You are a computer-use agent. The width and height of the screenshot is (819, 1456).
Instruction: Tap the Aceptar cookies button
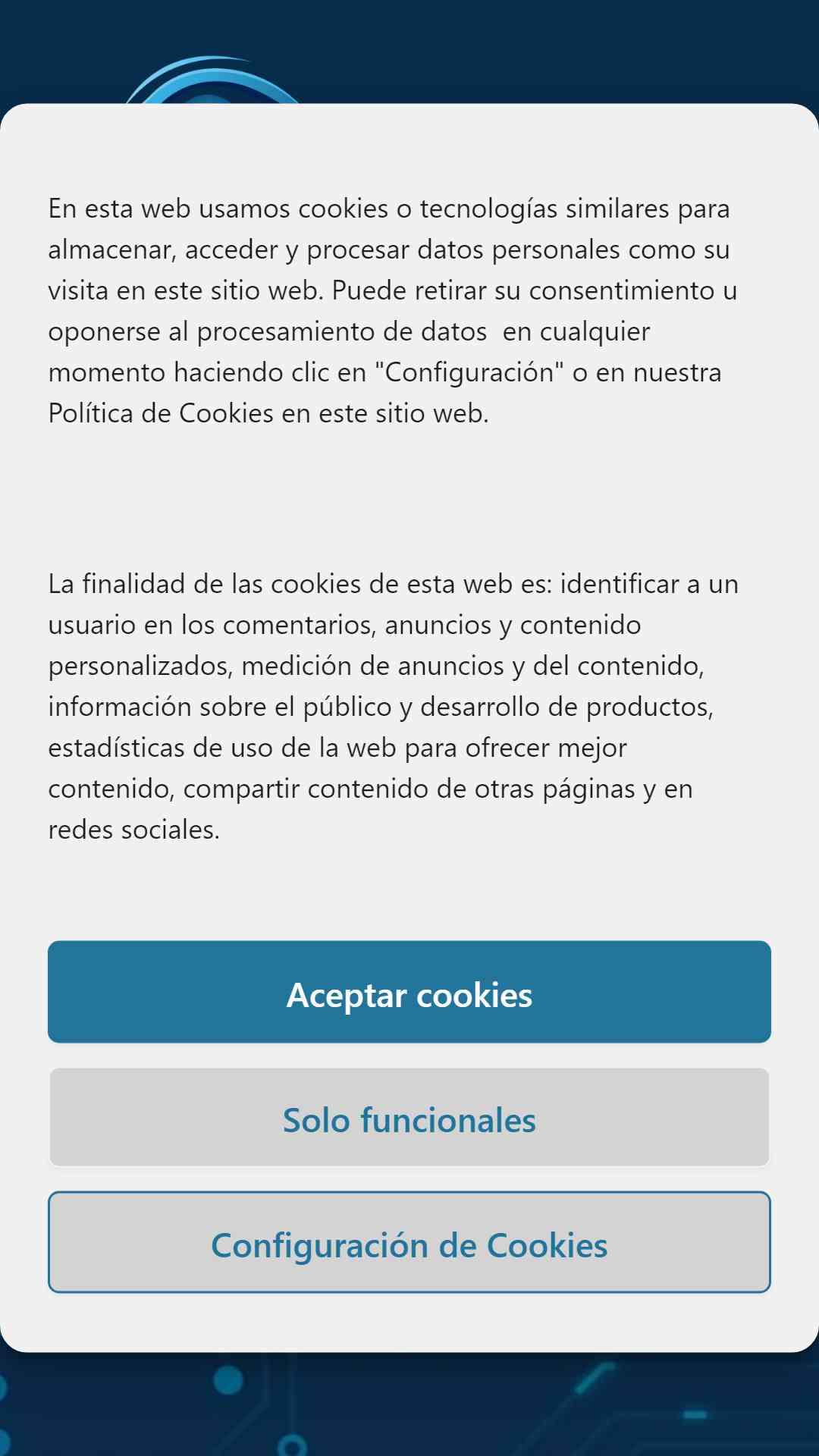(409, 992)
